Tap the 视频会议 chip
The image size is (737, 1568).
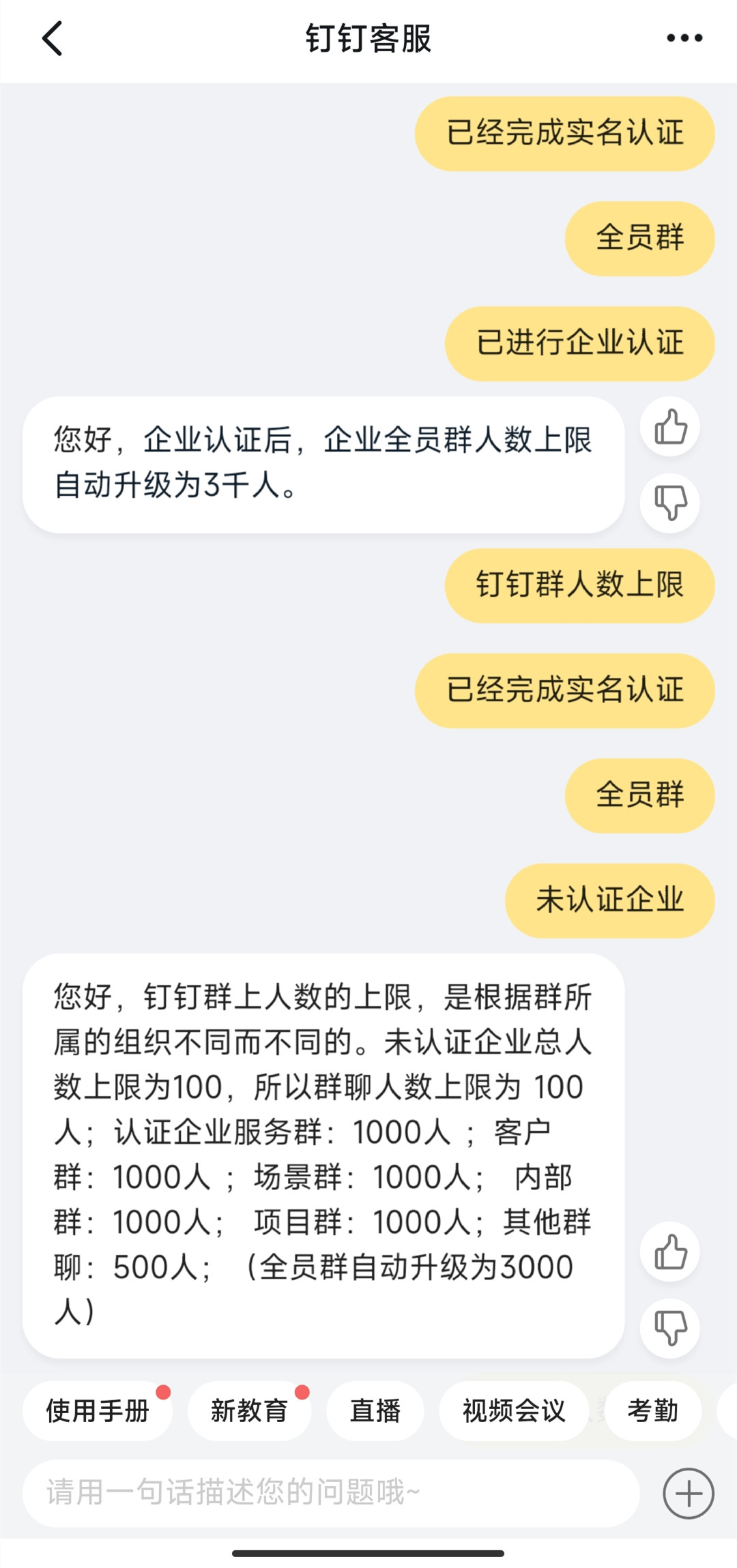[x=514, y=1410]
